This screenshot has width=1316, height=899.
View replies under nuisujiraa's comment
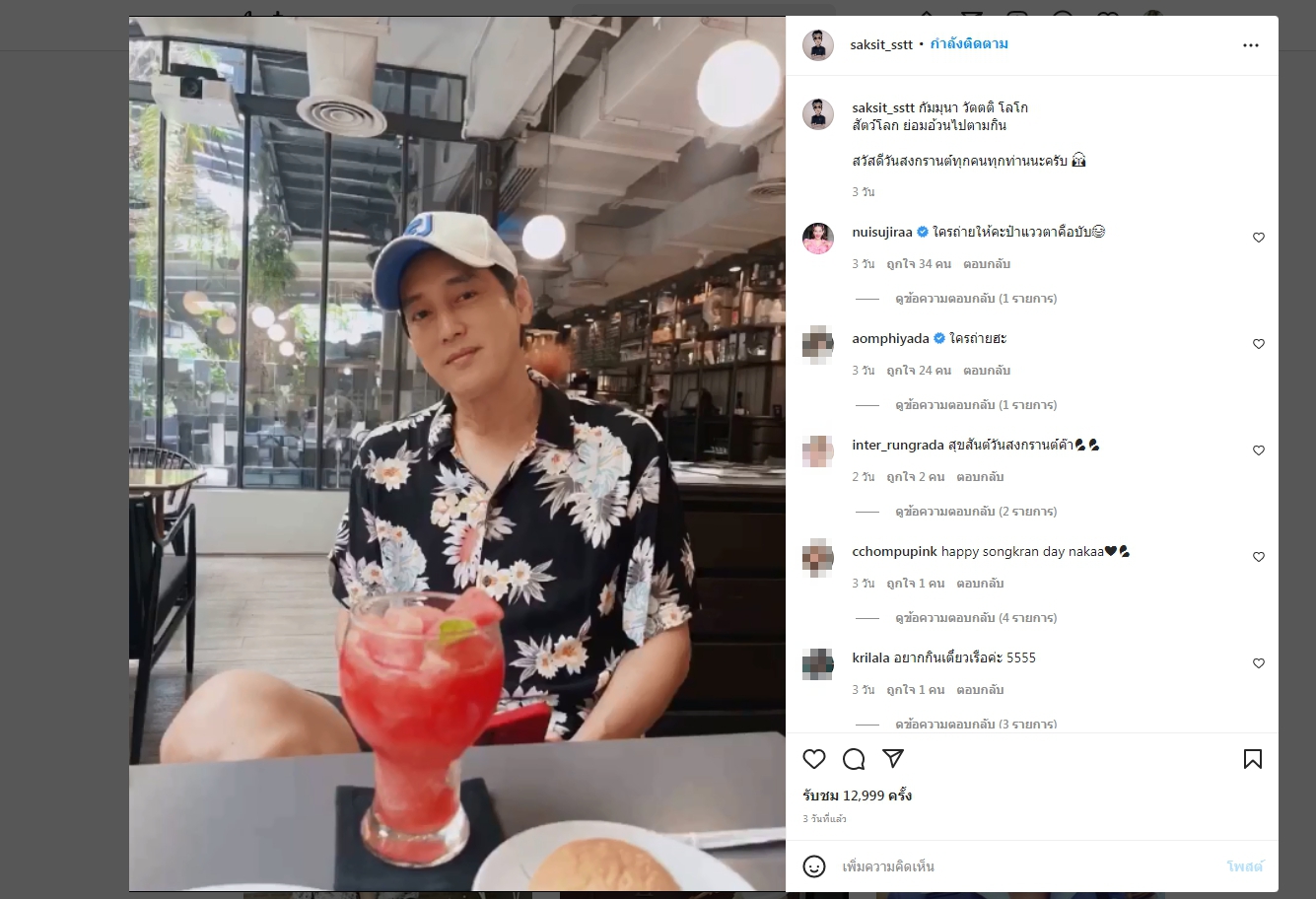[975, 298]
